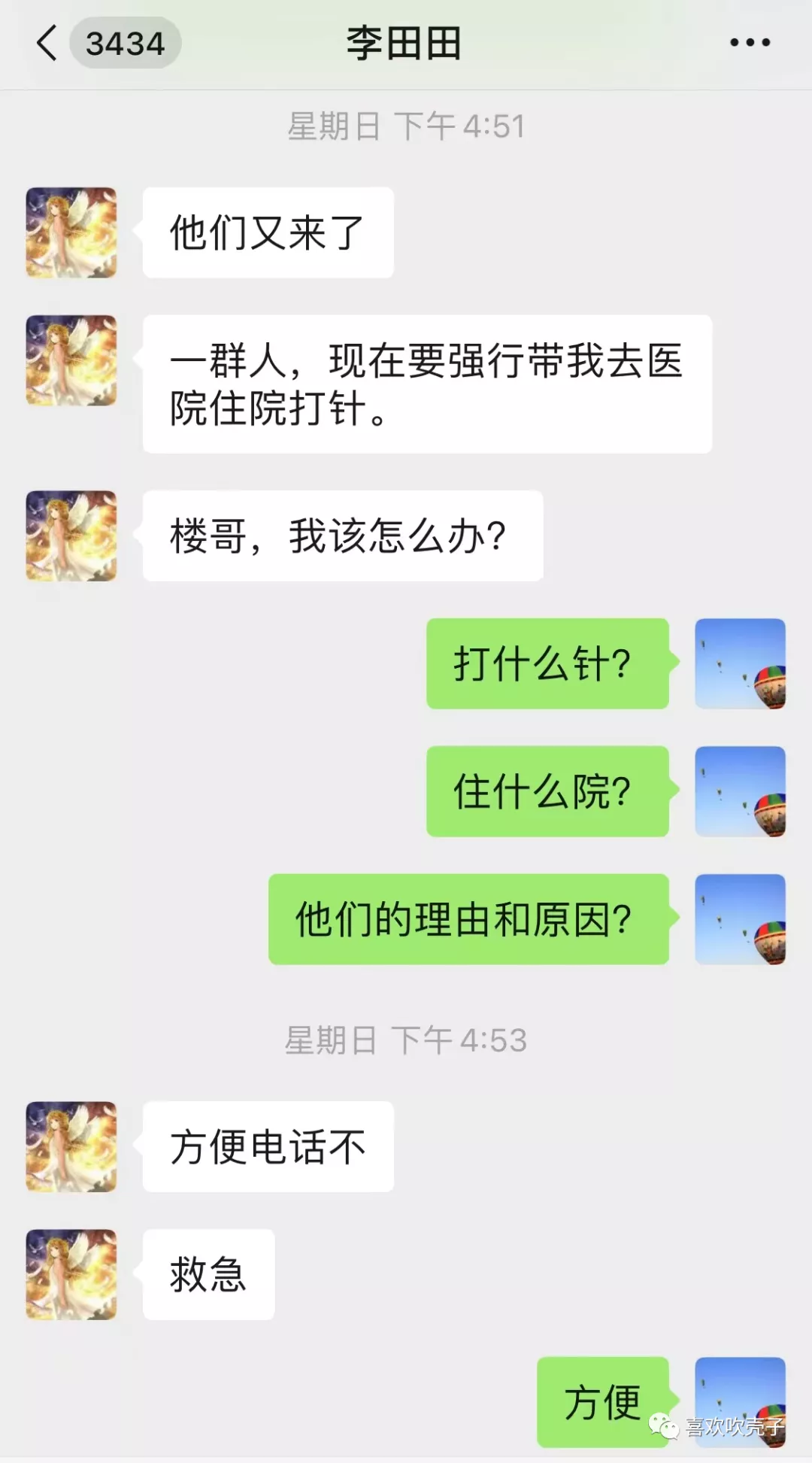
Task: Open the three-dot chat menu
Action: click(x=750, y=43)
